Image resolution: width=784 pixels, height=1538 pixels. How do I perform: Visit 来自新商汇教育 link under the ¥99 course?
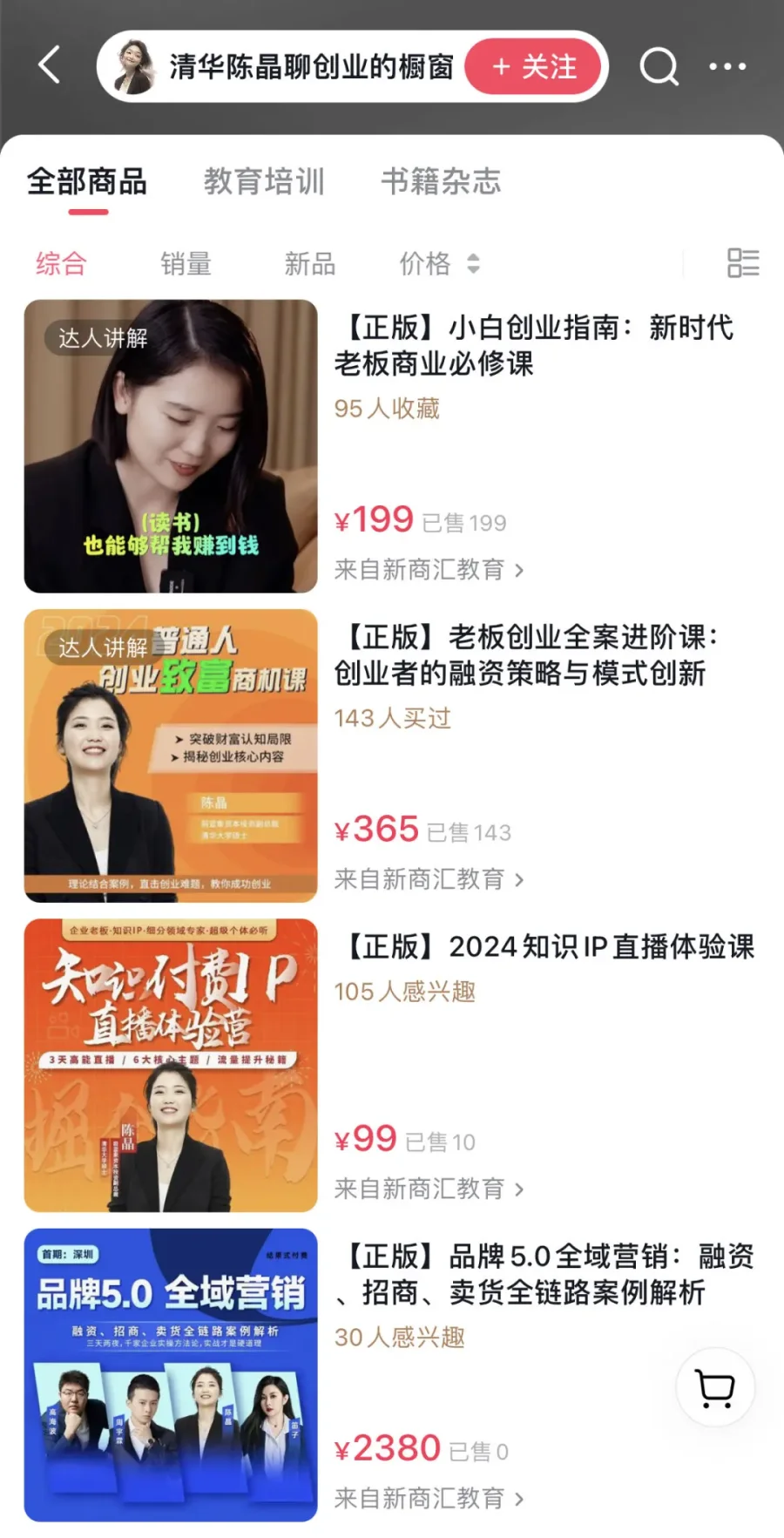point(429,1189)
